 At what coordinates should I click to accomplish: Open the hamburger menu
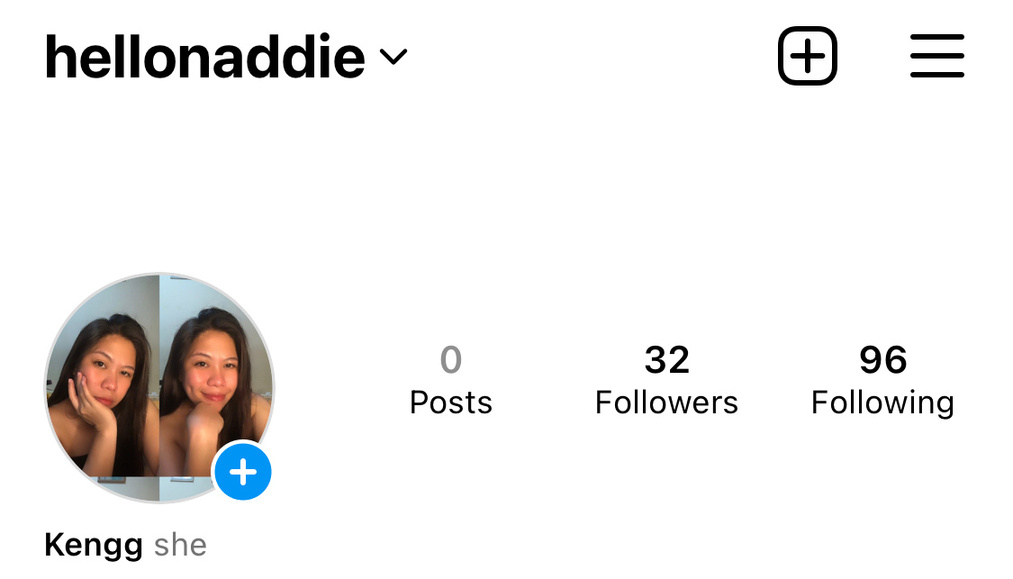[x=937, y=56]
